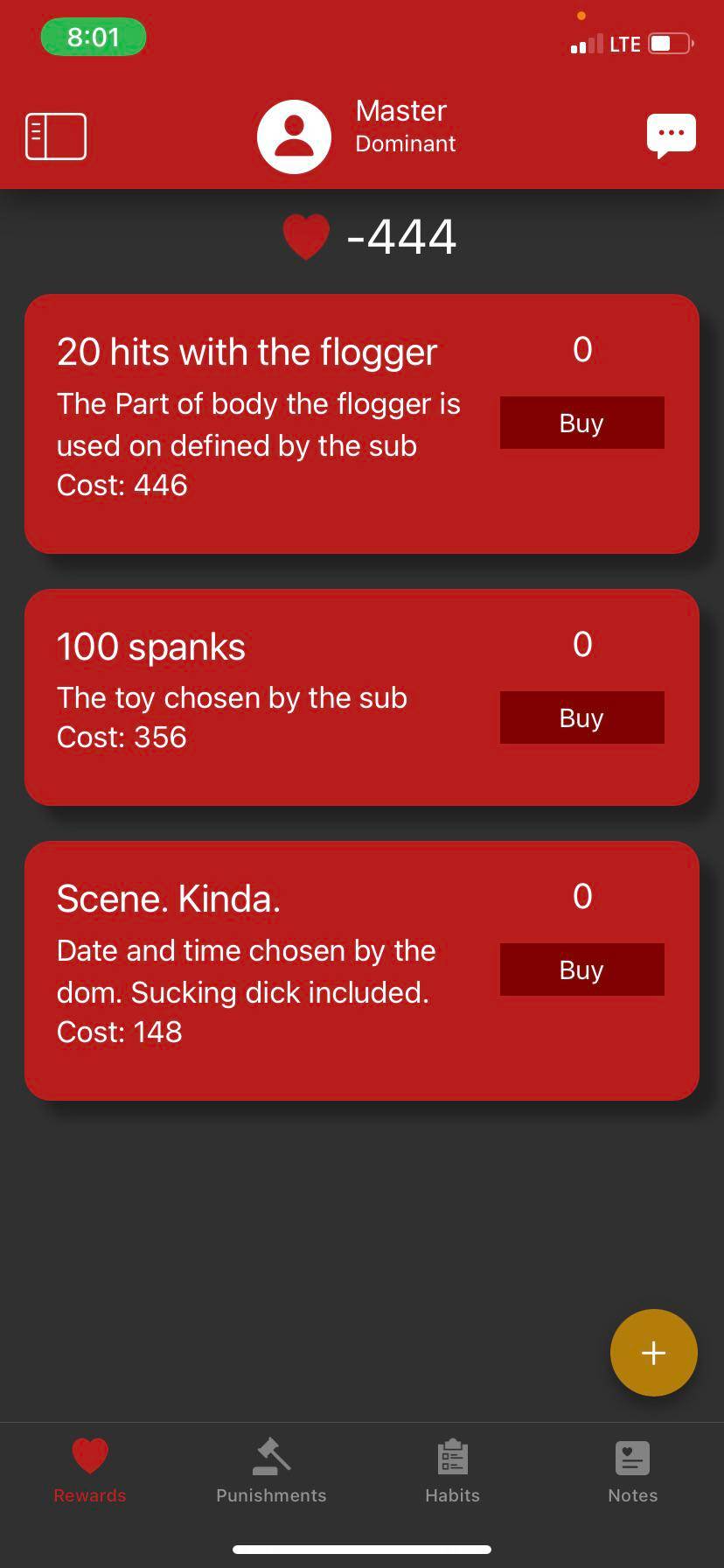
Task: Click the Master profile avatar icon
Action: click(x=295, y=136)
